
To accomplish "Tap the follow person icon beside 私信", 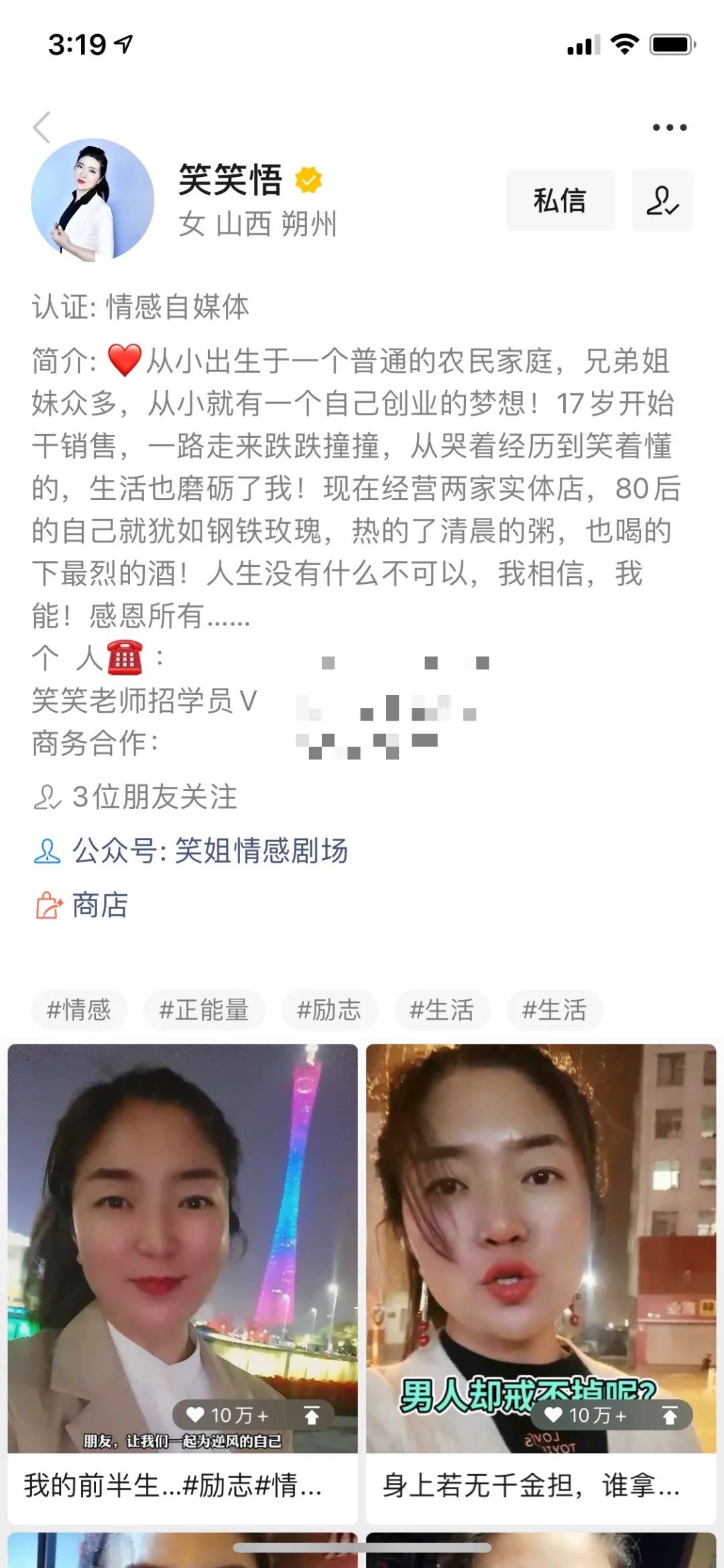I will click(662, 200).
